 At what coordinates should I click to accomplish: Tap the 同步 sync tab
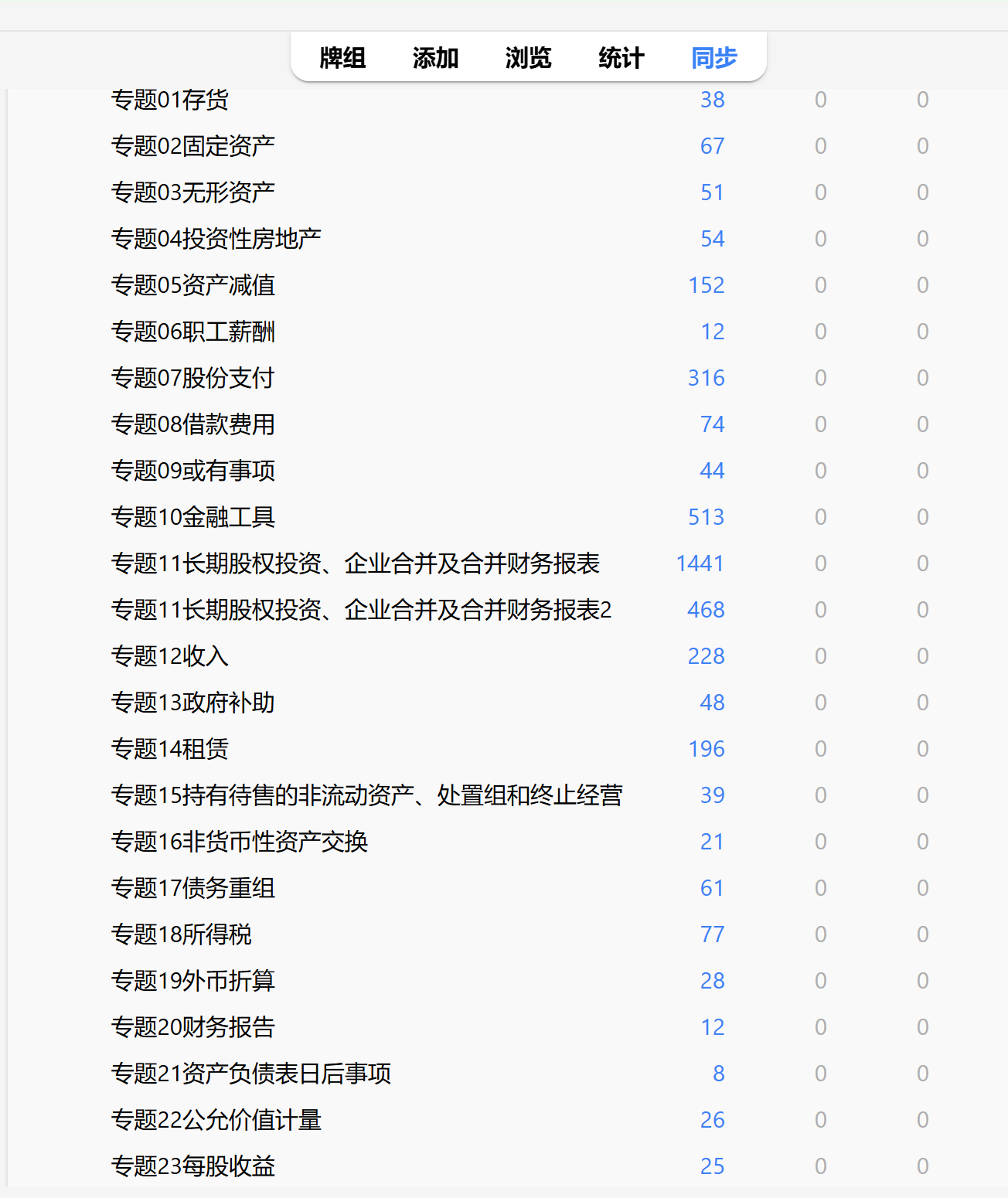713,58
